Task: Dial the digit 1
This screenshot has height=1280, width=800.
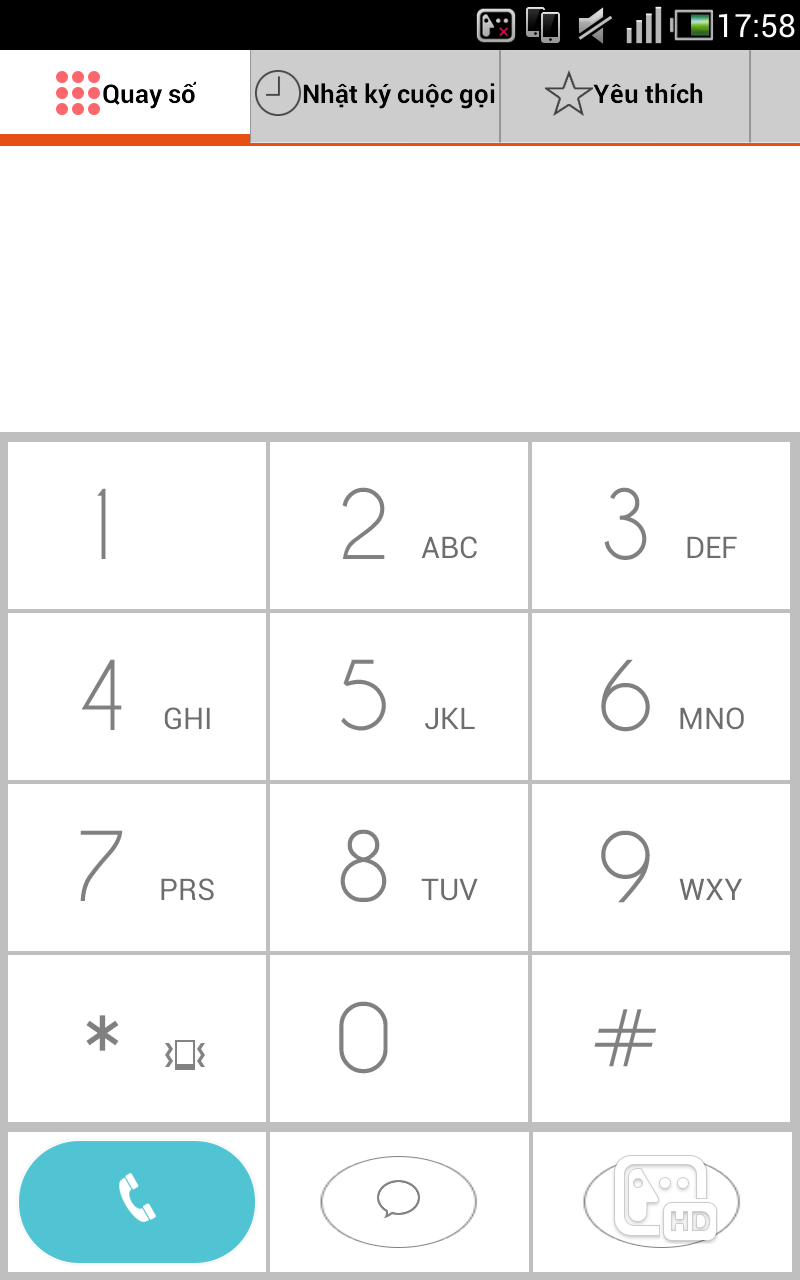Action: pyautogui.click(x=137, y=525)
